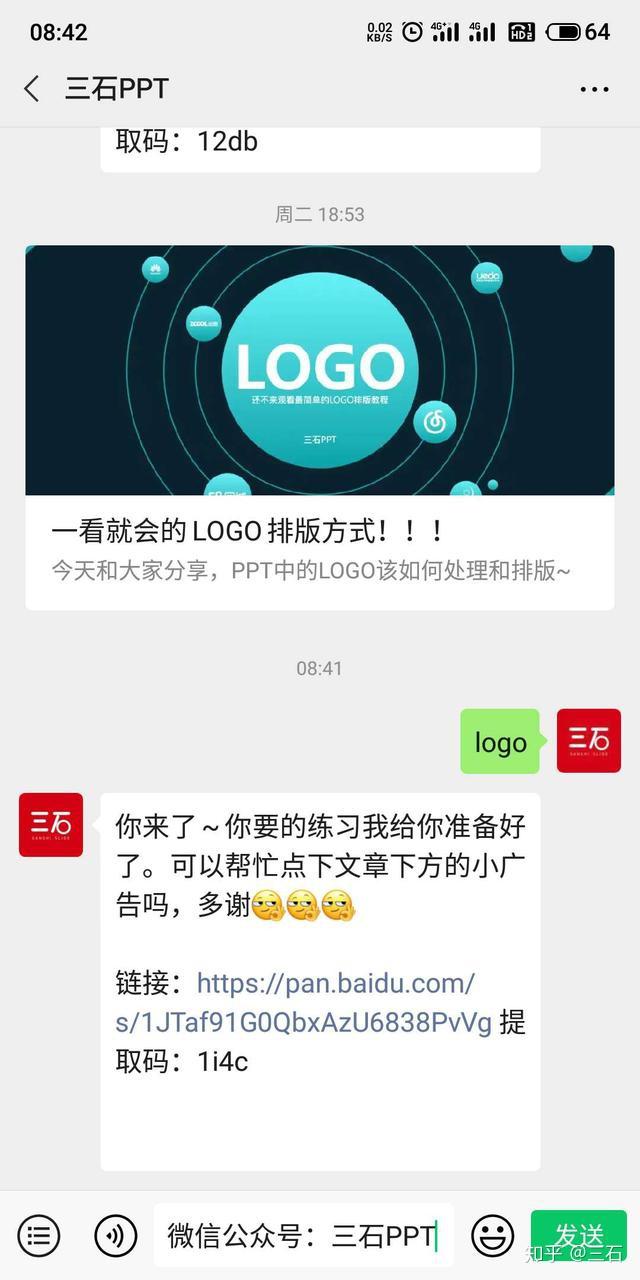Open the three-dot overflow menu
Viewport: 640px width, 1280px height.
click(x=594, y=89)
